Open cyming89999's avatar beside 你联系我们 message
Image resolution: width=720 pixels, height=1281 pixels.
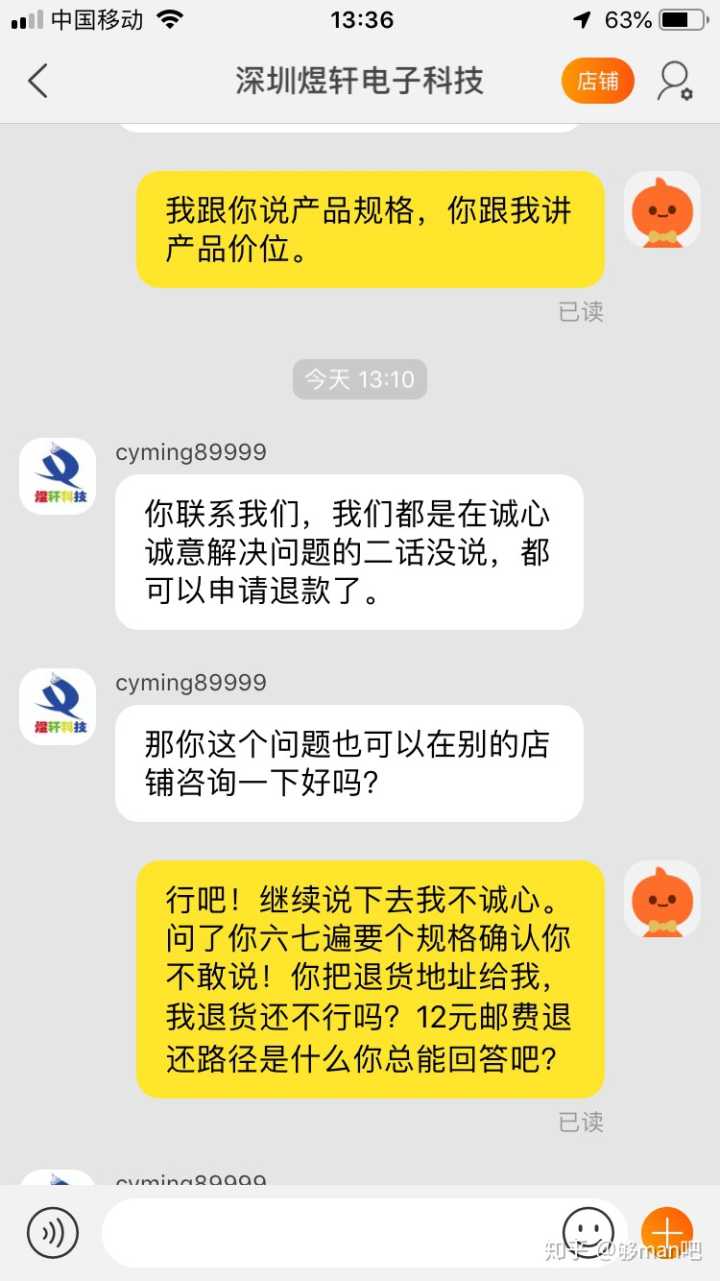[x=58, y=477]
